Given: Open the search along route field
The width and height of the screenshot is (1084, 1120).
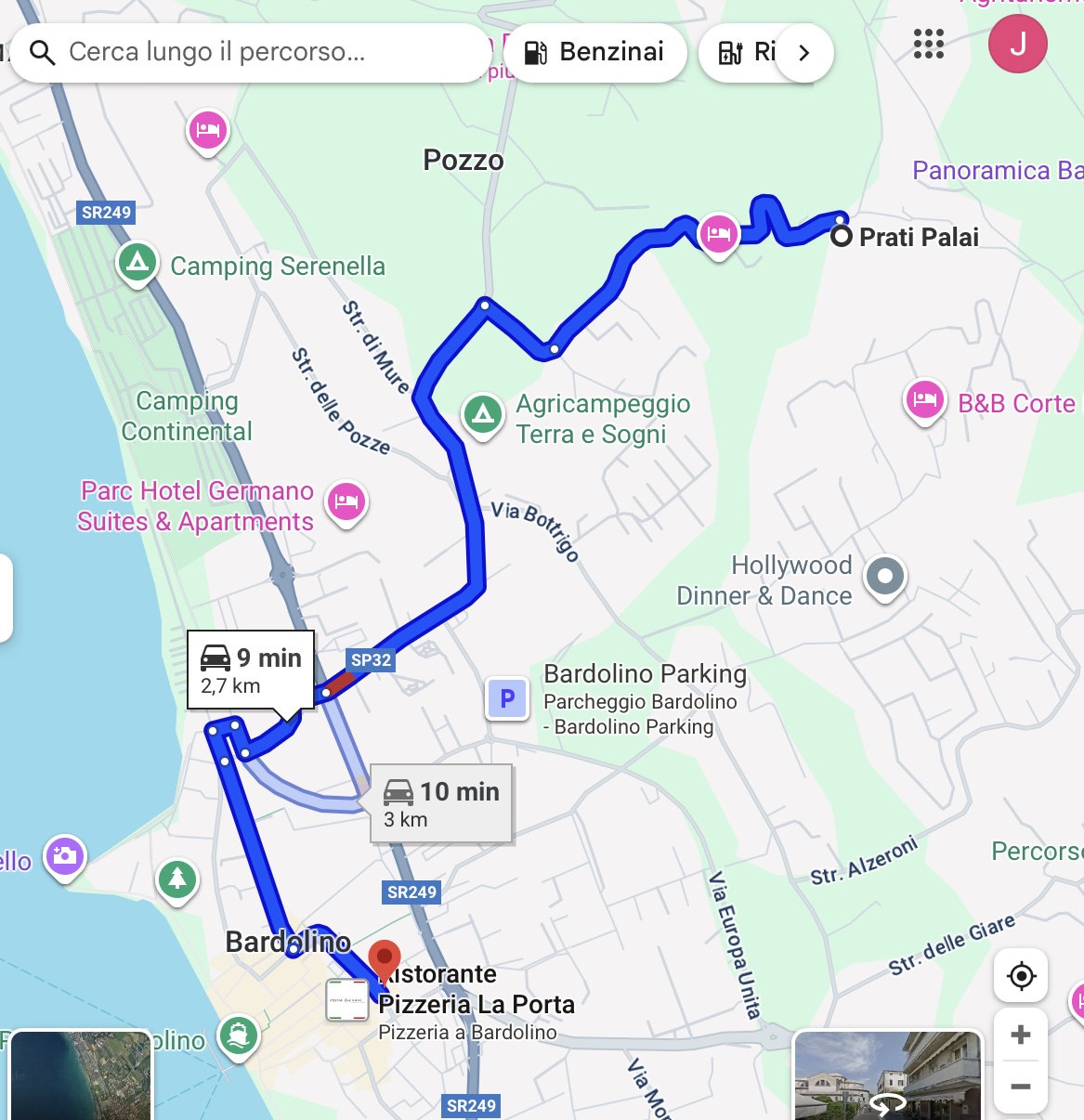Looking at the screenshot, I should 251,52.
